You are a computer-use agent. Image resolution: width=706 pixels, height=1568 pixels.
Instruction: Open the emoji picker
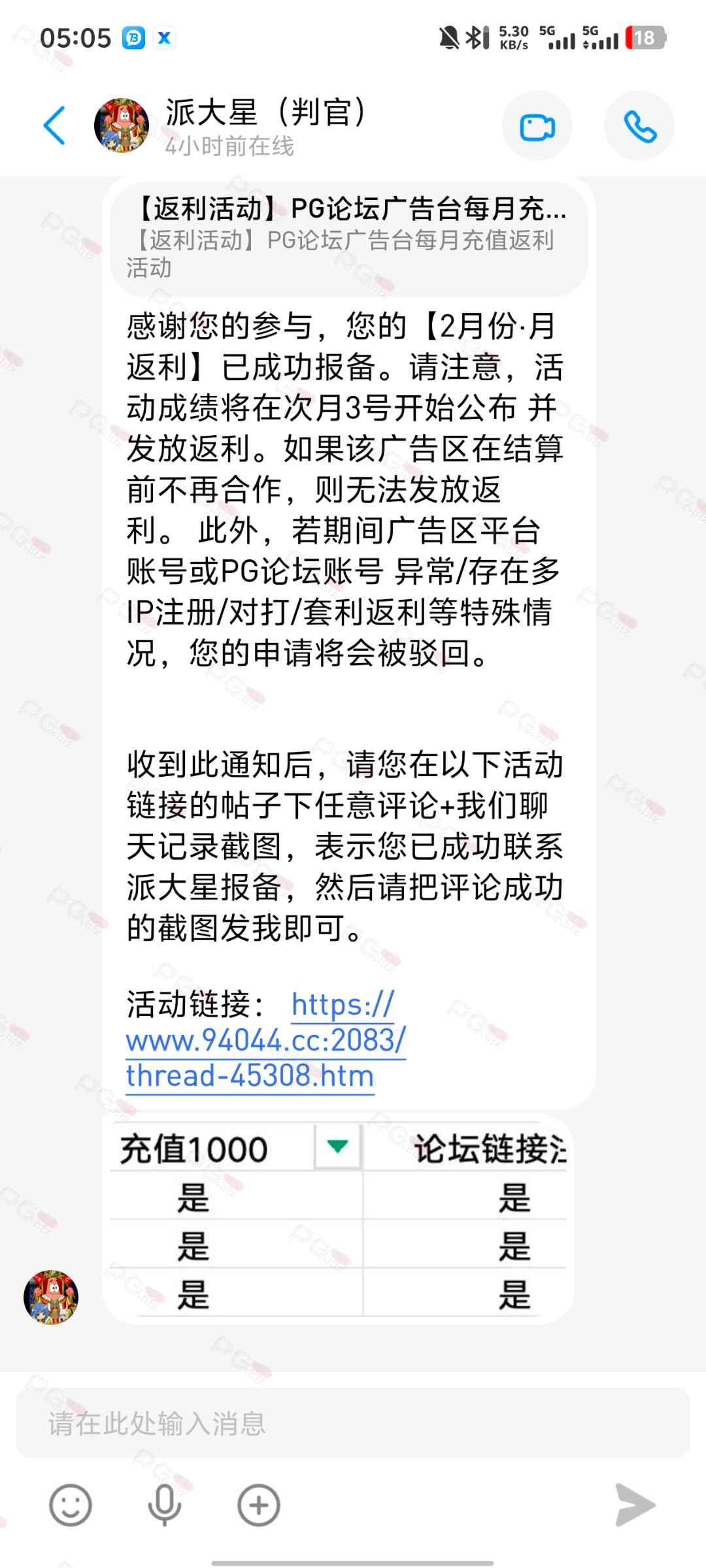(x=70, y=1505)
